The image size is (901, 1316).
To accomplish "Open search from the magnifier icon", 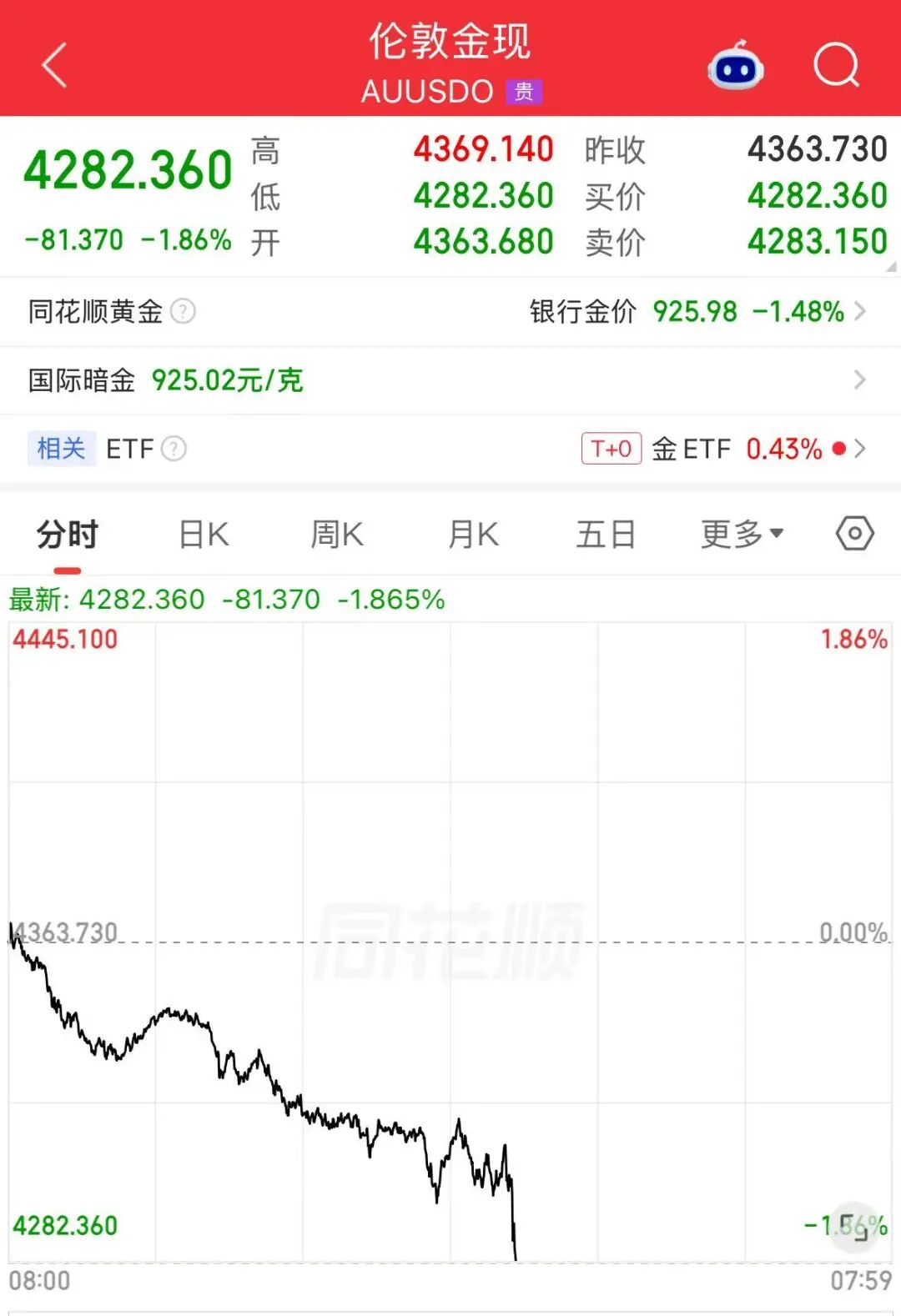I will pos(836,65).
